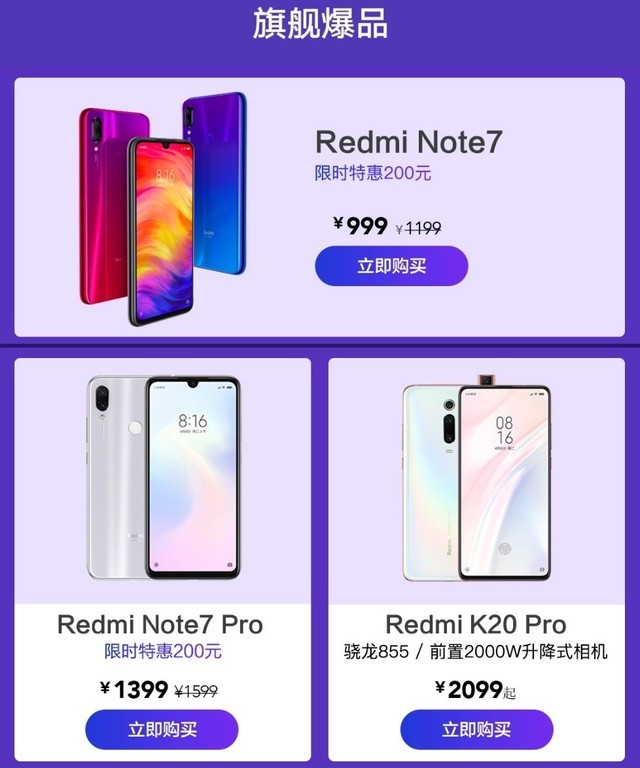This screenshot has height=768, width=640.
Task: Tap buy now button for Redmi Note7
Action: point(391,266)
